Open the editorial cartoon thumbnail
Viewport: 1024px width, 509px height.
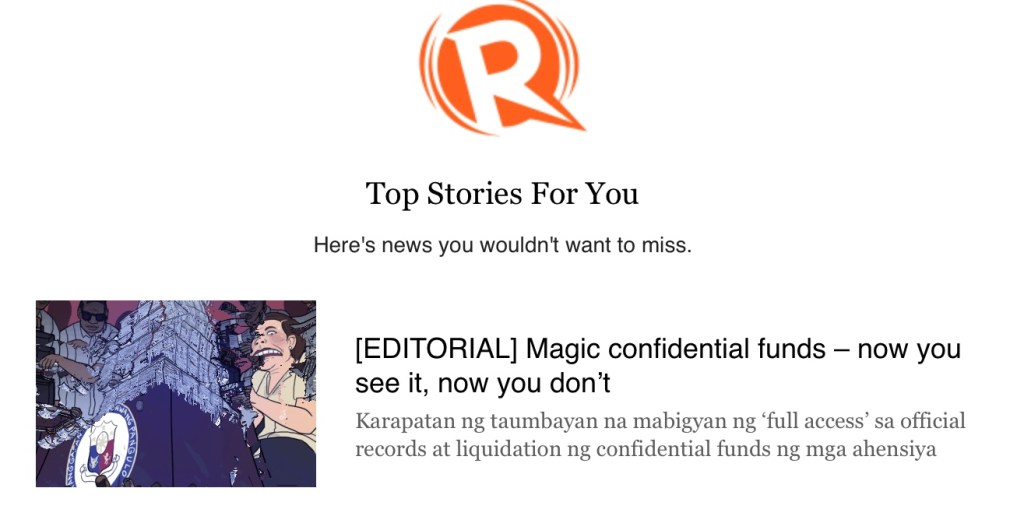coord(176,393)
